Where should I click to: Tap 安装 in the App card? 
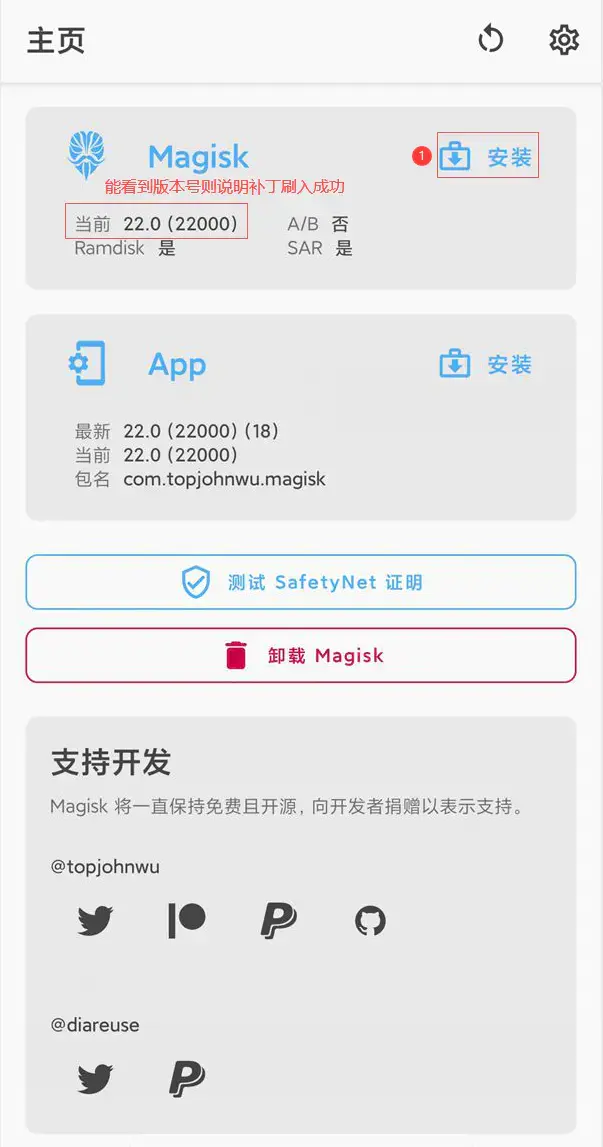pos(486,365)
